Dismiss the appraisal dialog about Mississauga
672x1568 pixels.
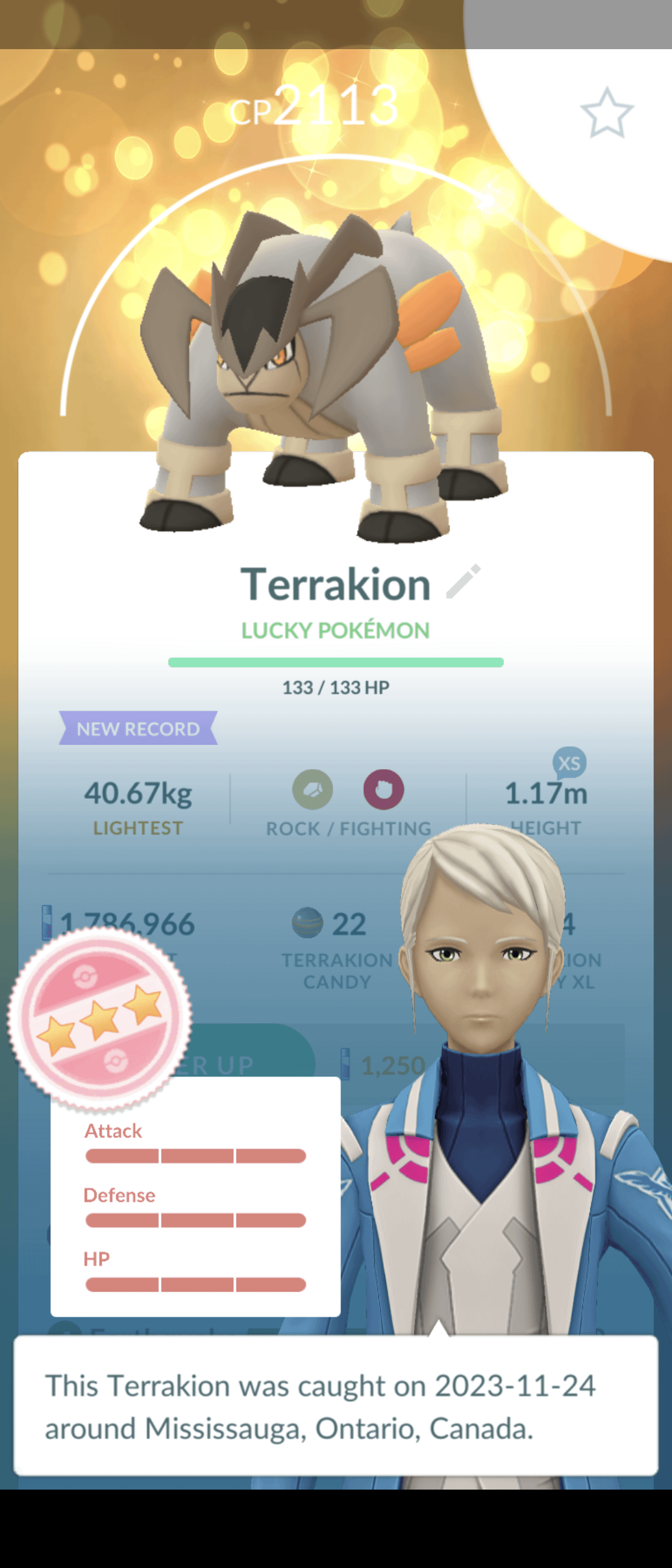(335, 1406)
